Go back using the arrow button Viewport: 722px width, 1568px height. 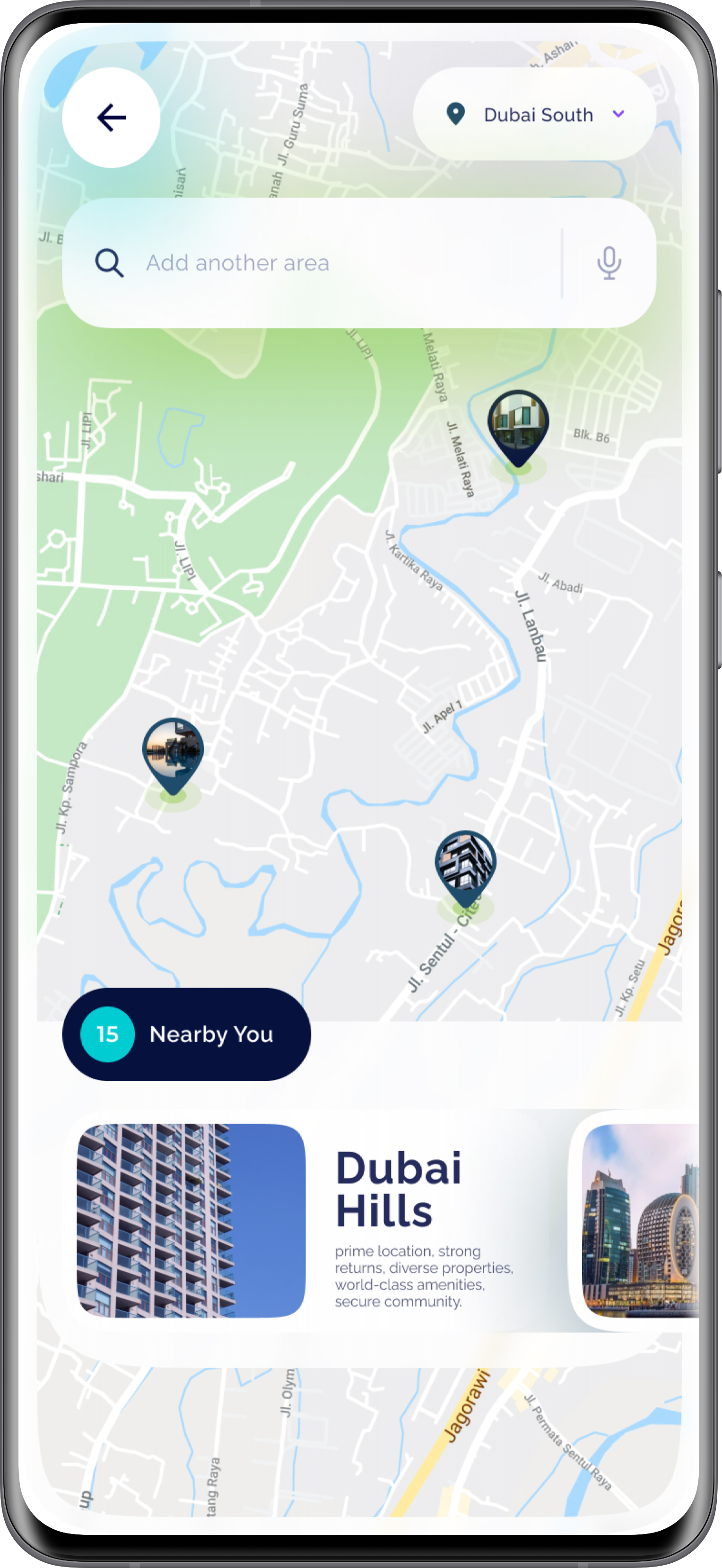(x=112, y=118)
